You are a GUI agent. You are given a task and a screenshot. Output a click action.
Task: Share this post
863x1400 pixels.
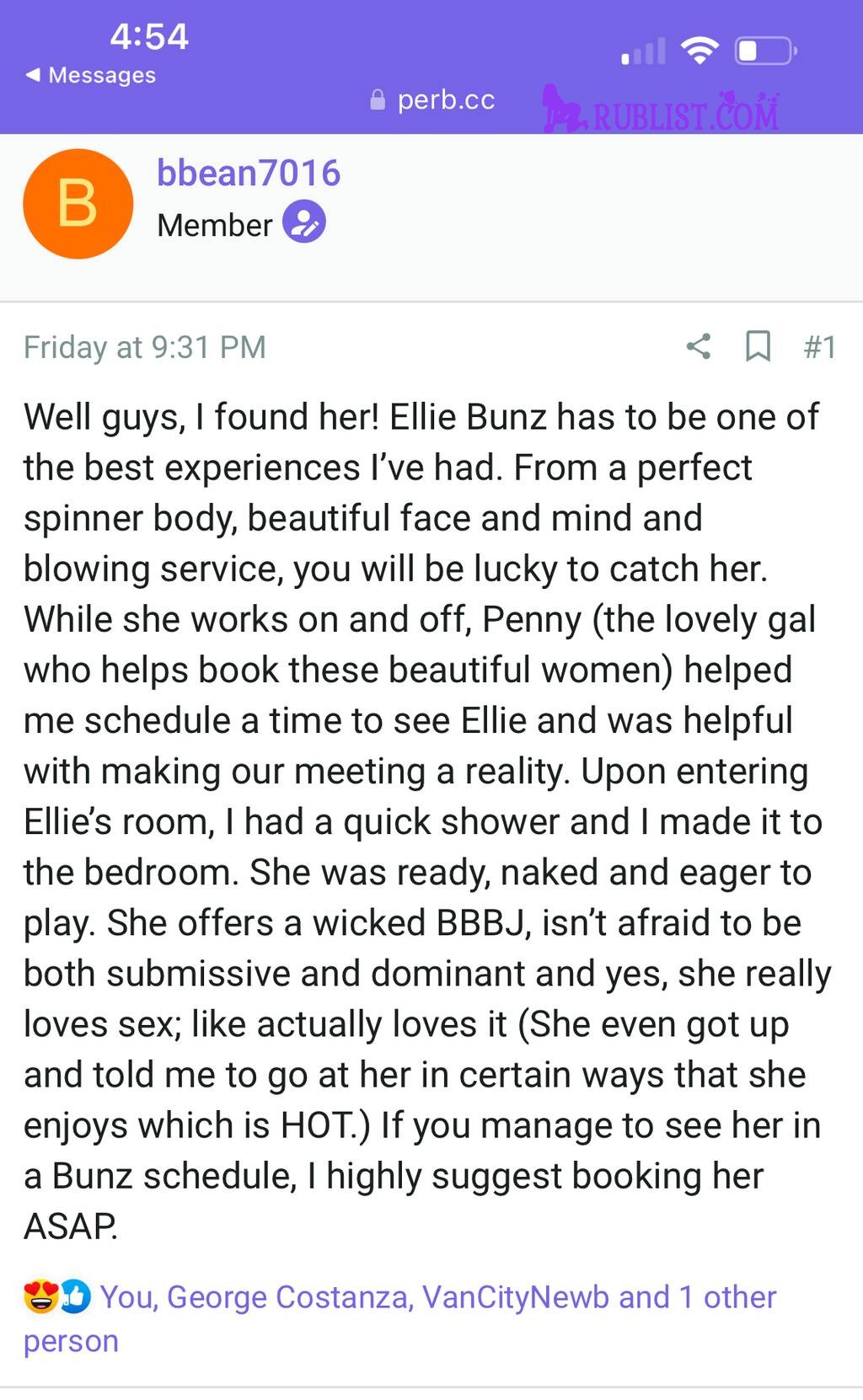click(699, 346)
